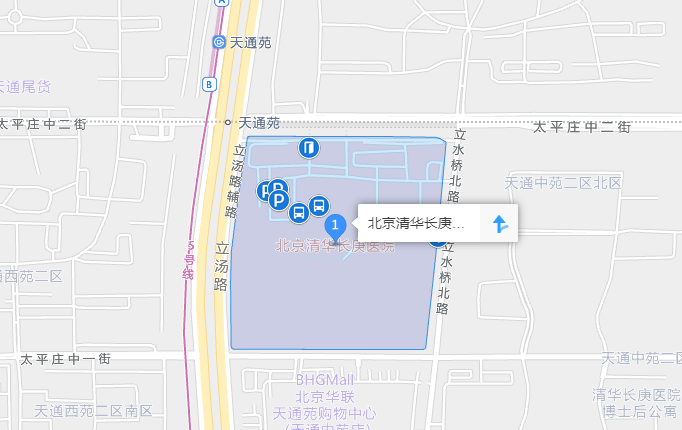Image resolution: width=682 pixels, height=430 pixels.
Task: Open the 天通苑 subway station marker
Action: point(220,42)
